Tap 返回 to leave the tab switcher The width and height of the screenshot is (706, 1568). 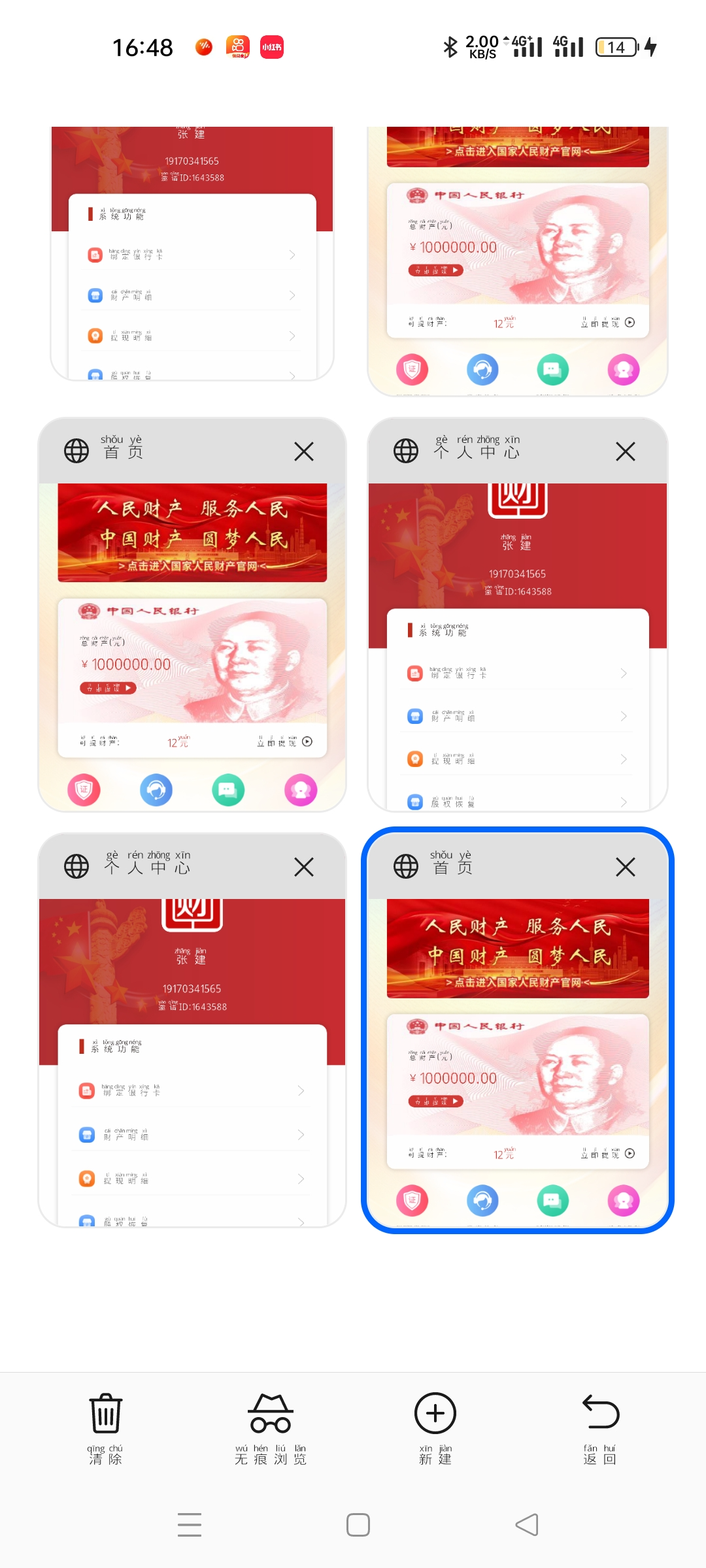click(600, 1428)
